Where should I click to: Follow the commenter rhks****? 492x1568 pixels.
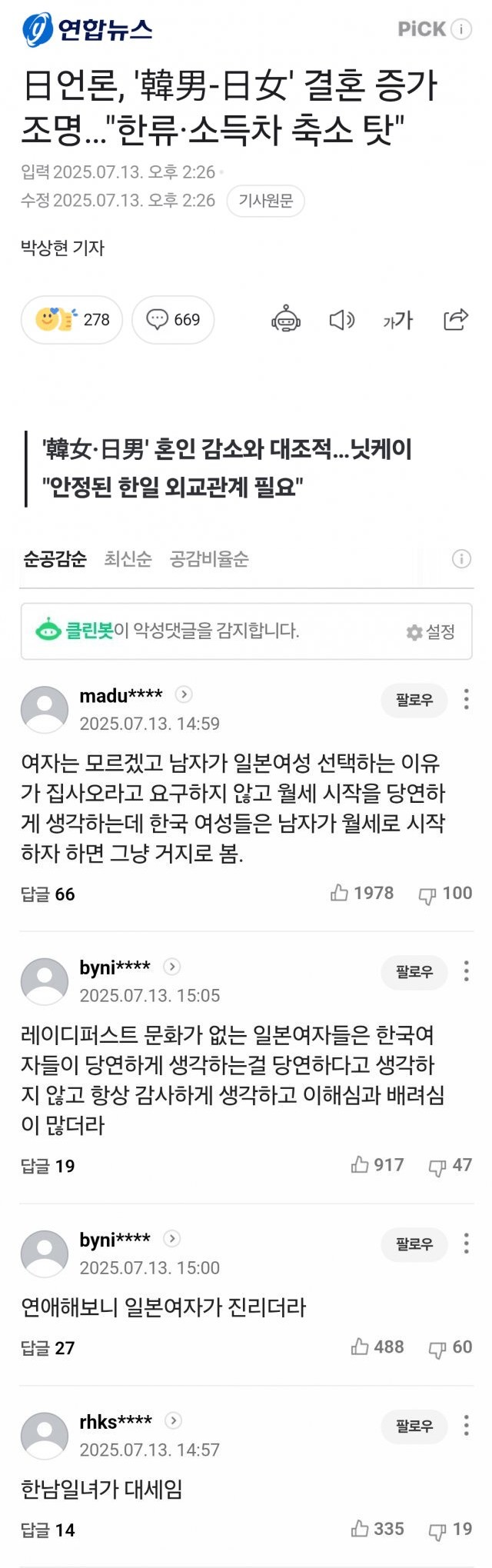click(414, 1427)
